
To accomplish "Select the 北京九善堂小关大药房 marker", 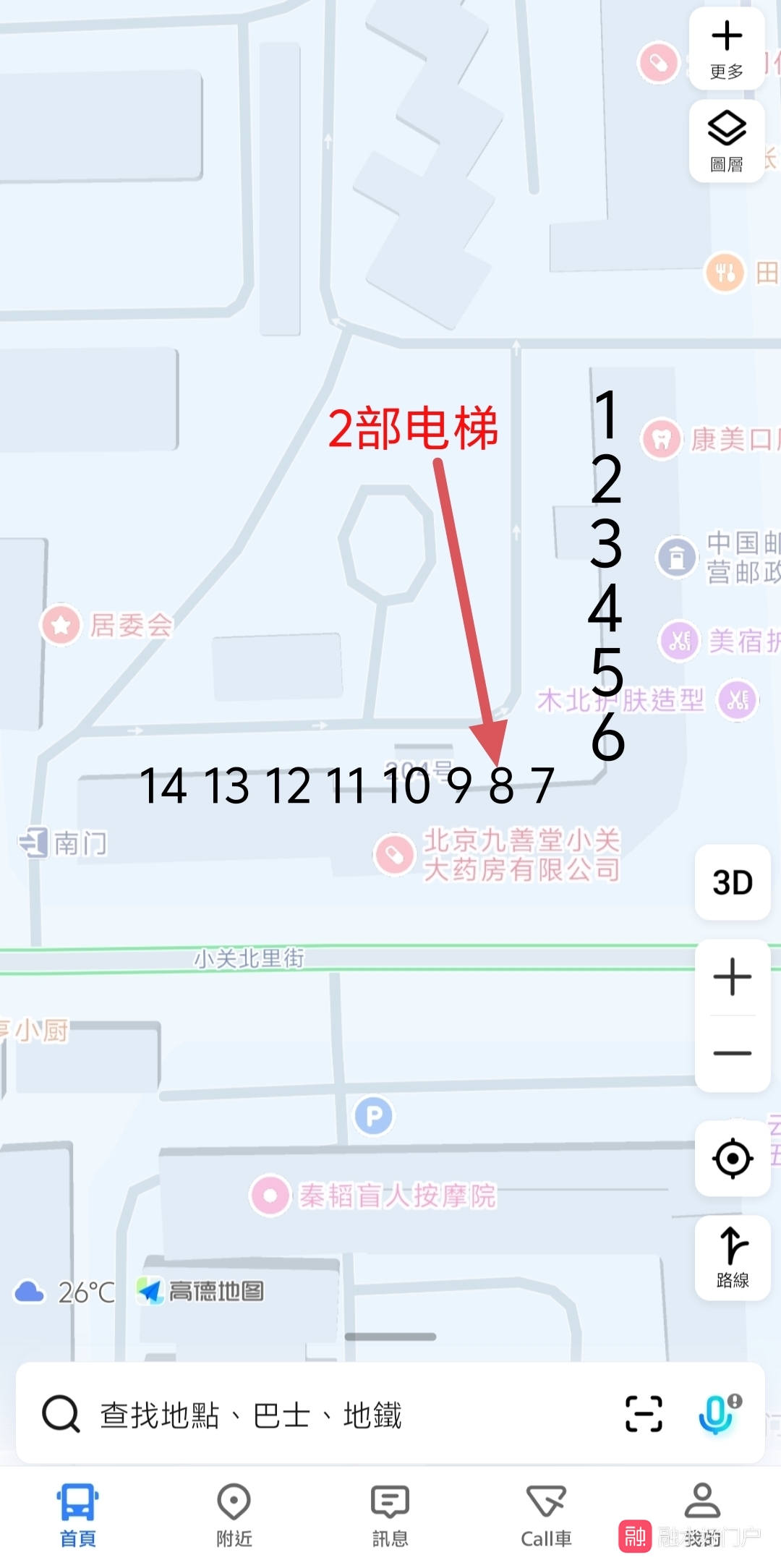I will 395,855.
